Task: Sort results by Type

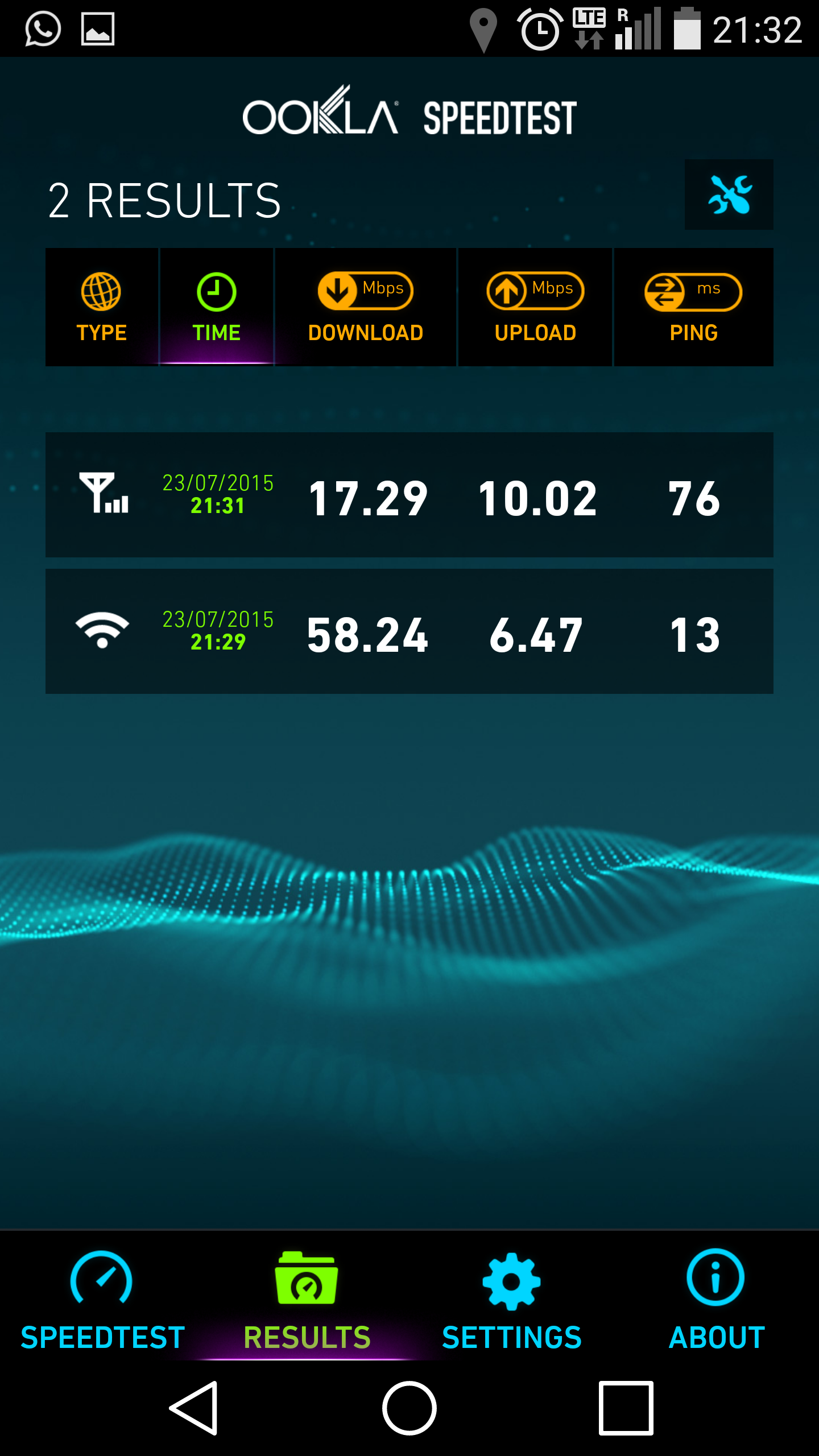Action: click(x=102, y=307)
